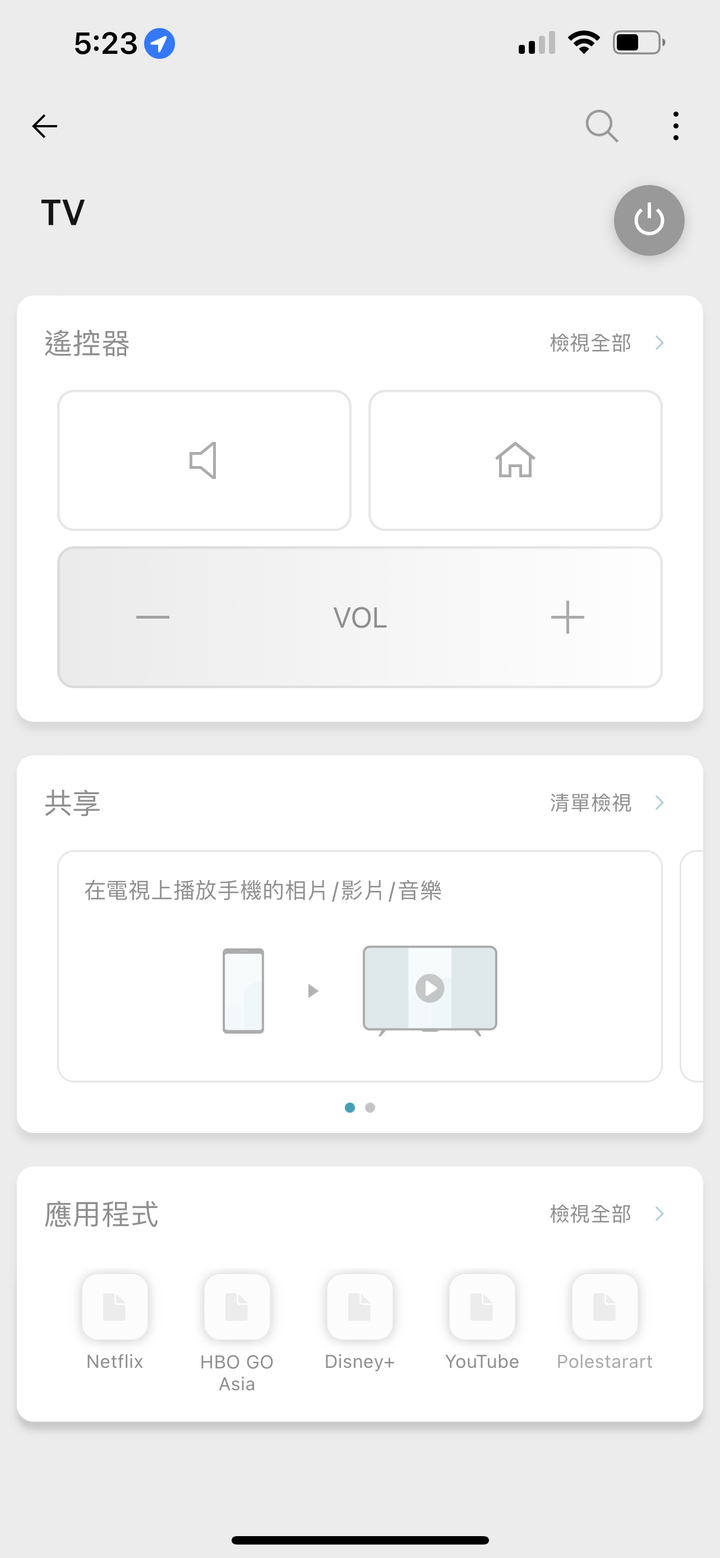Screen dimensions: 720x1558
Task: Open the sharing list view (清單檢視)
Action: 606,803
